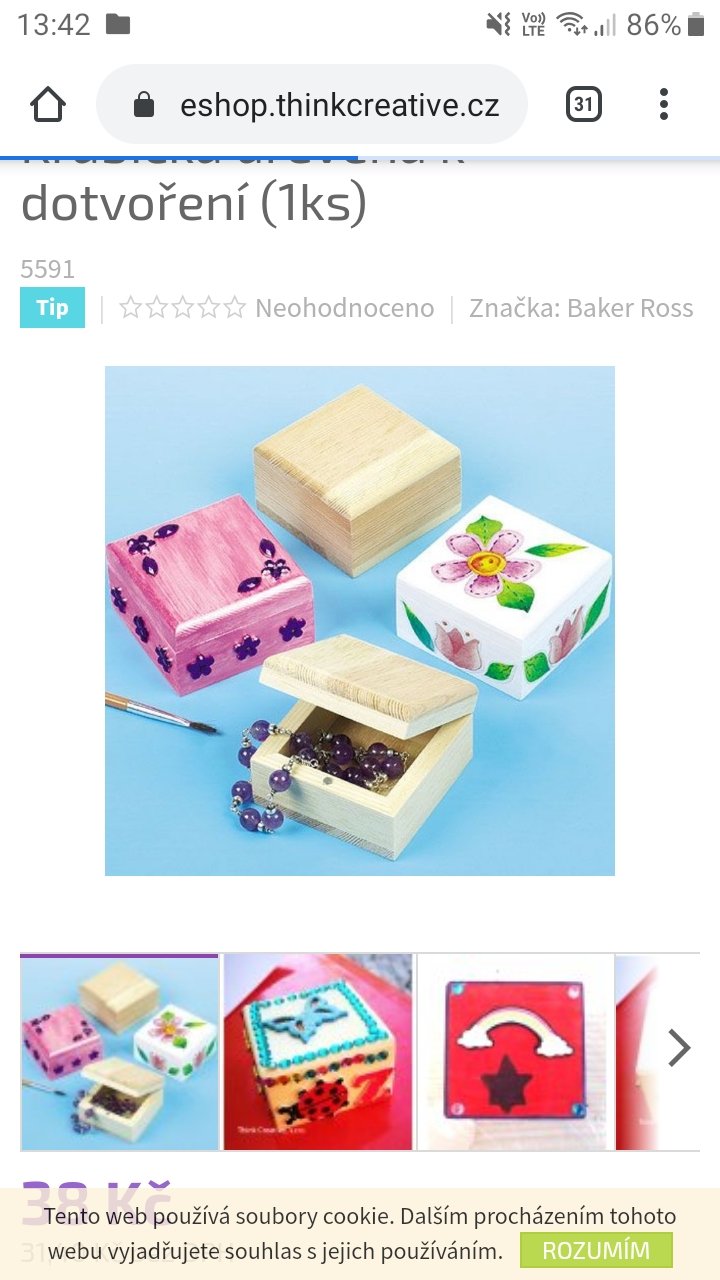Open the main product image of wooden boxes

coord(360,620)
